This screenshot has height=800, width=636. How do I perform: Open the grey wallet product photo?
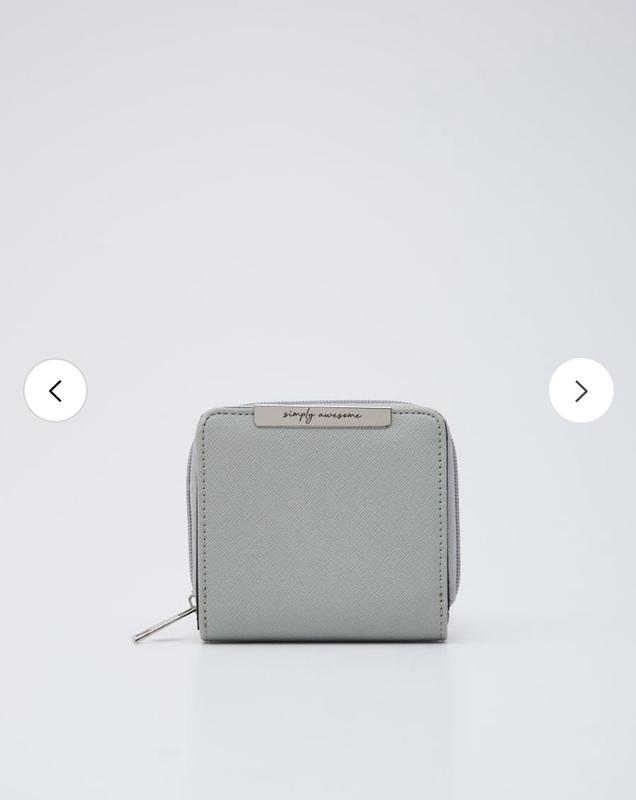point(318,520)
